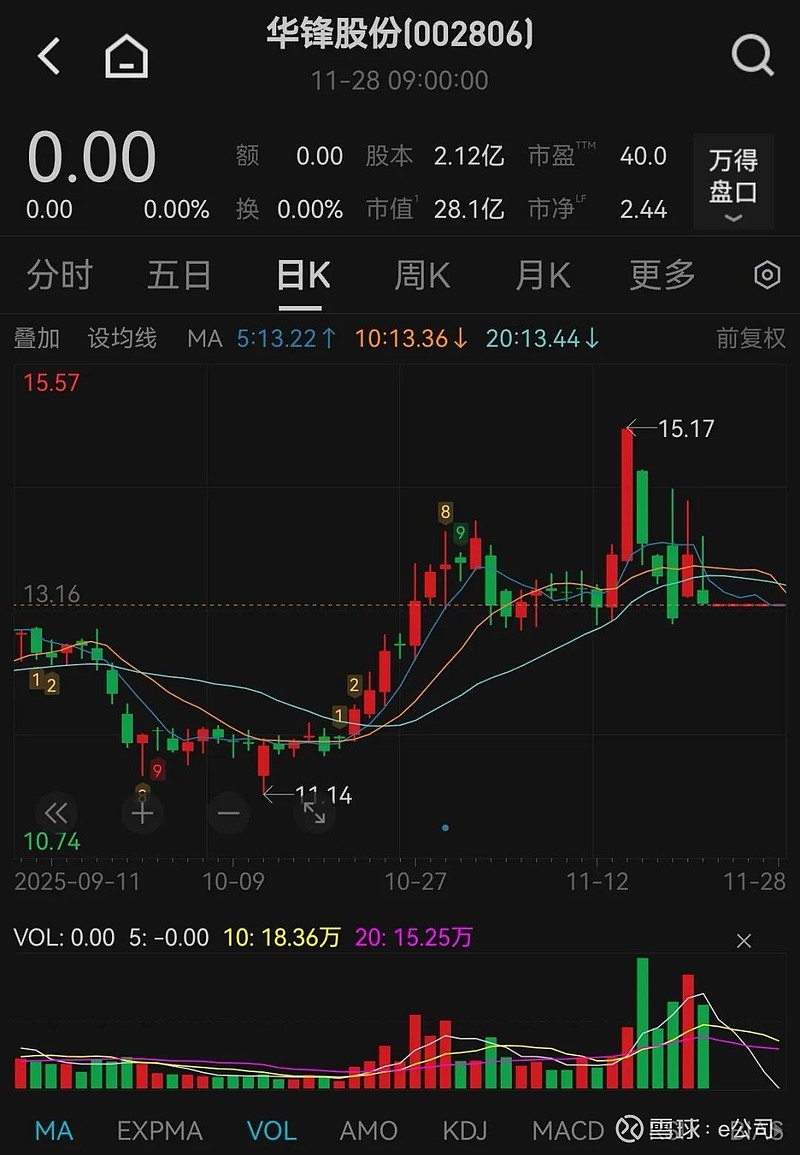Select the VOL indicator button
This screenshot has width=800, height=1155.
click(x=271, y=1130)
